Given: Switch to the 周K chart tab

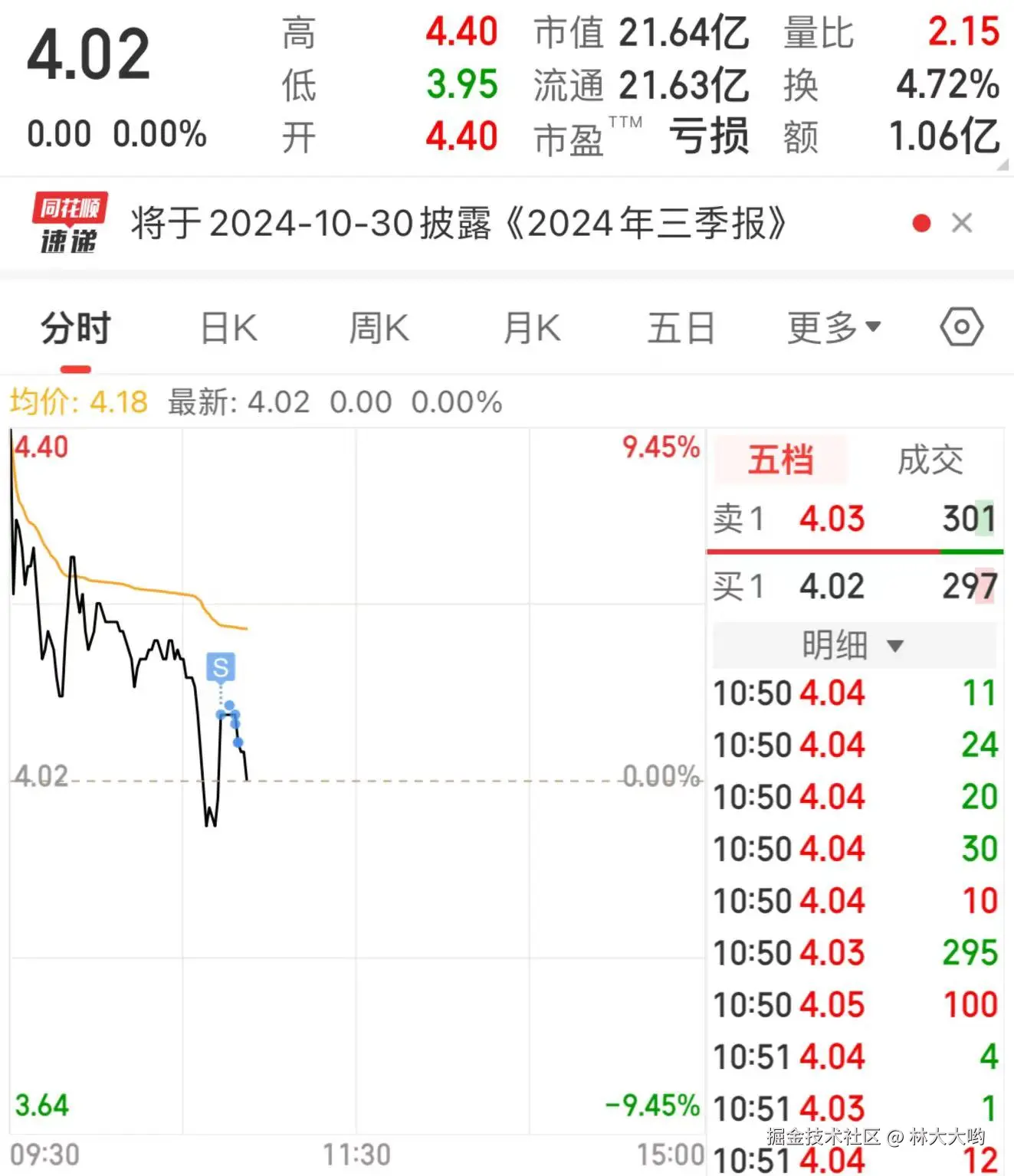Looking at the screenshot, I should tap(378, 326).
